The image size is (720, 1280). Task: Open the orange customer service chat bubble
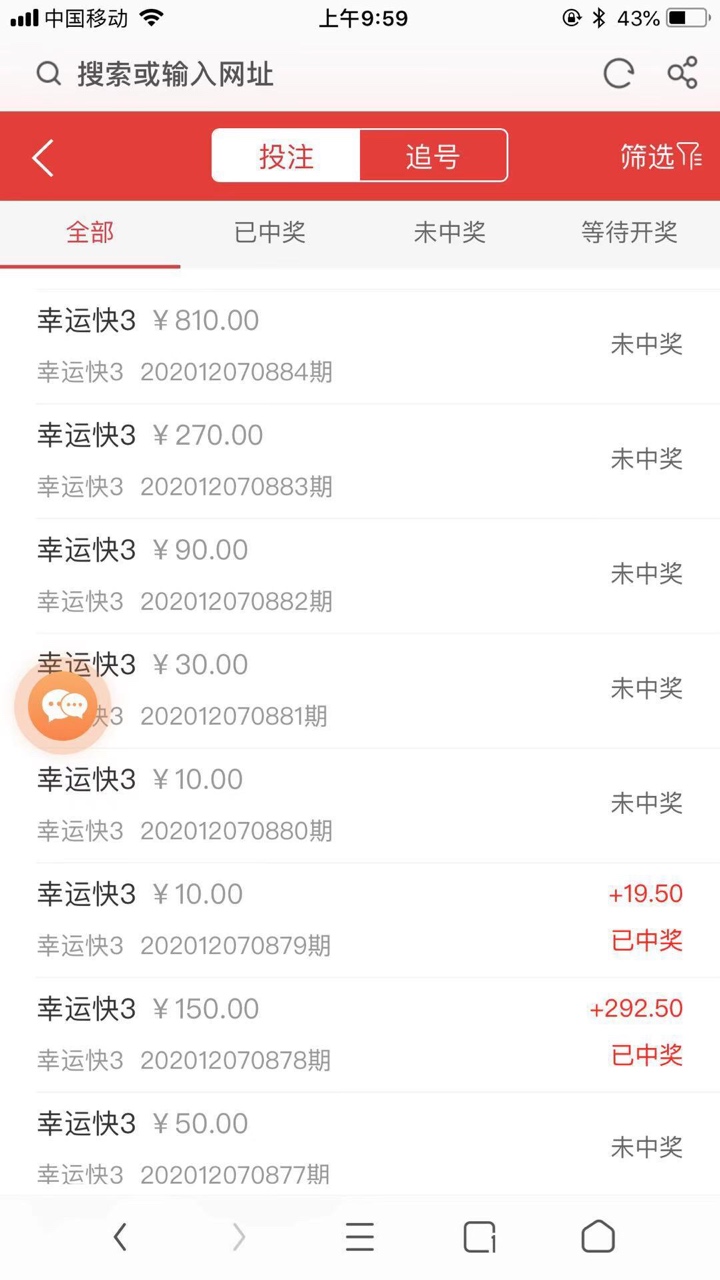tap(63, 706)
